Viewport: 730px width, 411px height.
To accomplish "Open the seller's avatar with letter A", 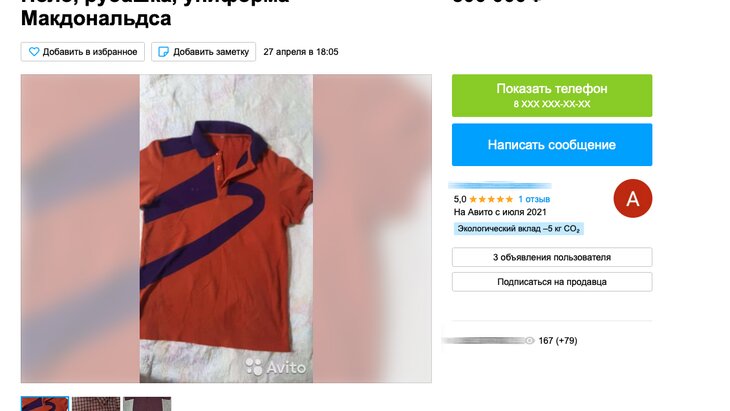I will click(x=632, y=199).
